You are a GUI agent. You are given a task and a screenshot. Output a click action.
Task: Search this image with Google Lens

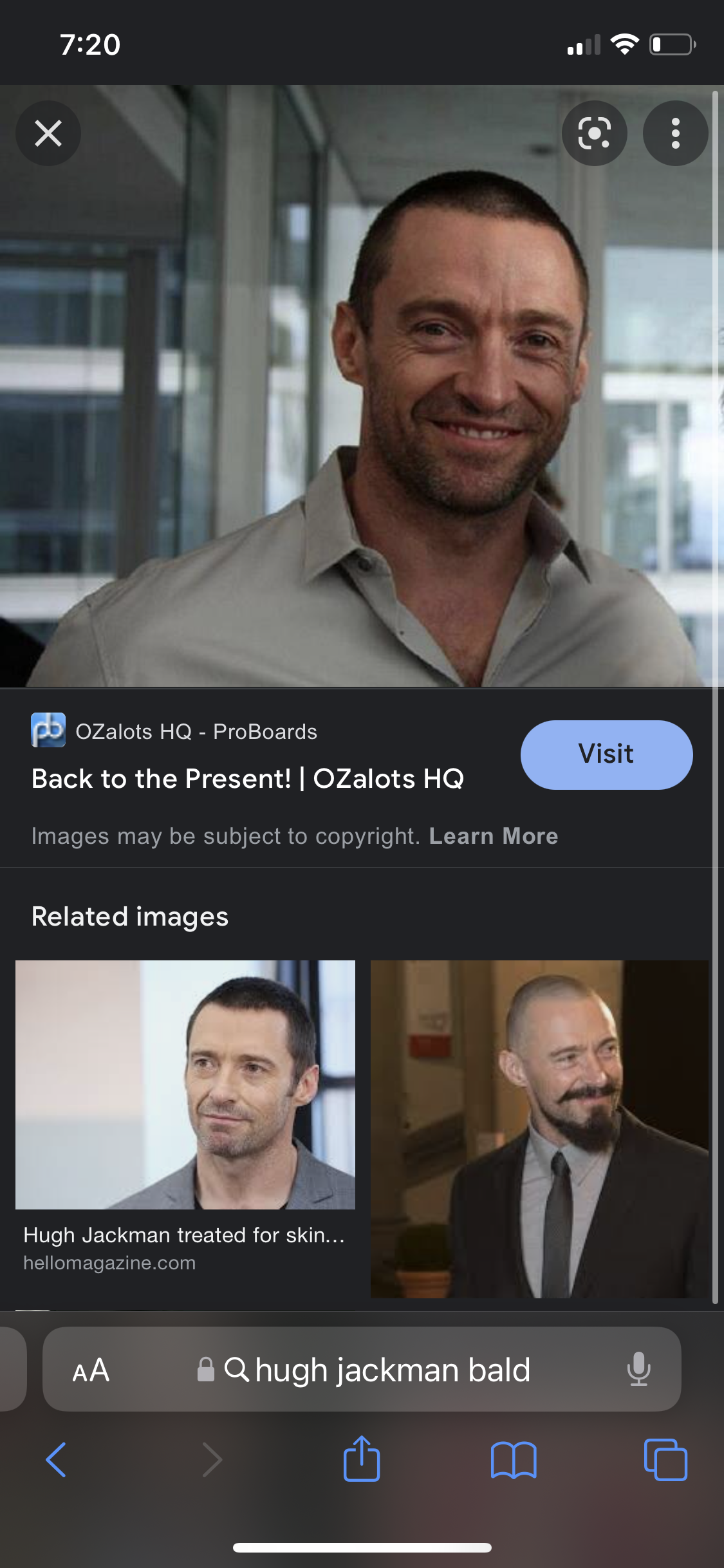coord(594,133)
